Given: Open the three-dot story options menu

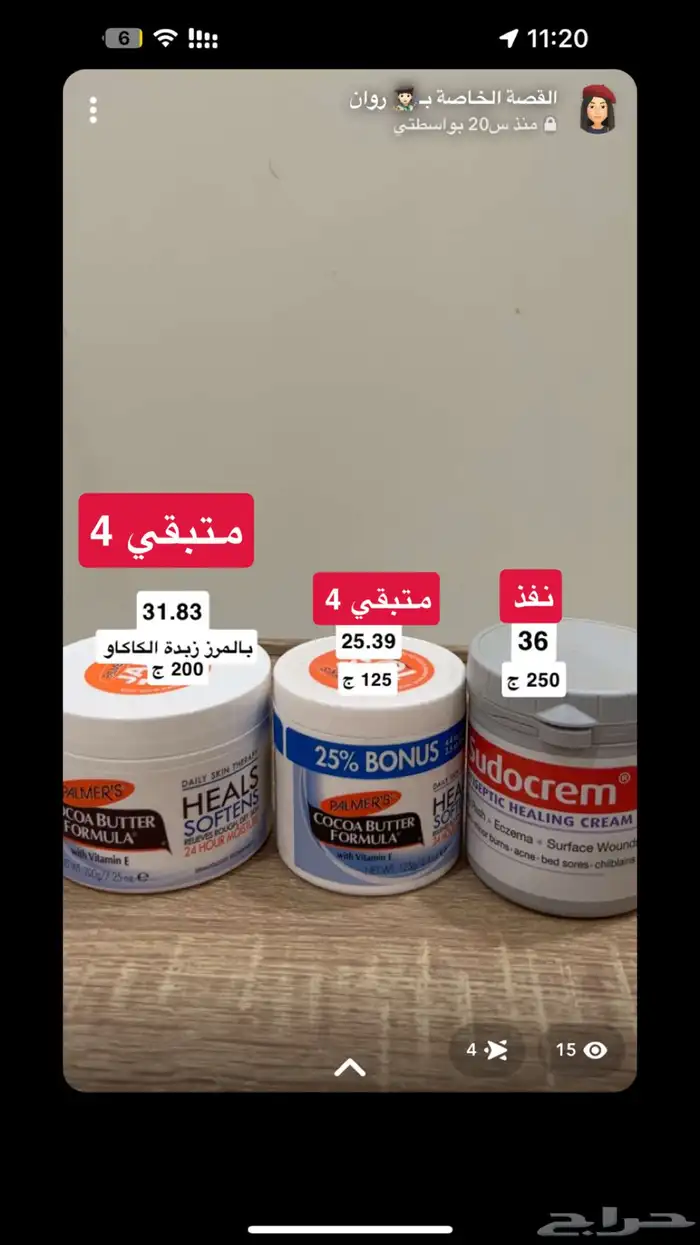Looking at the screenshot, I should coord(93,110).
